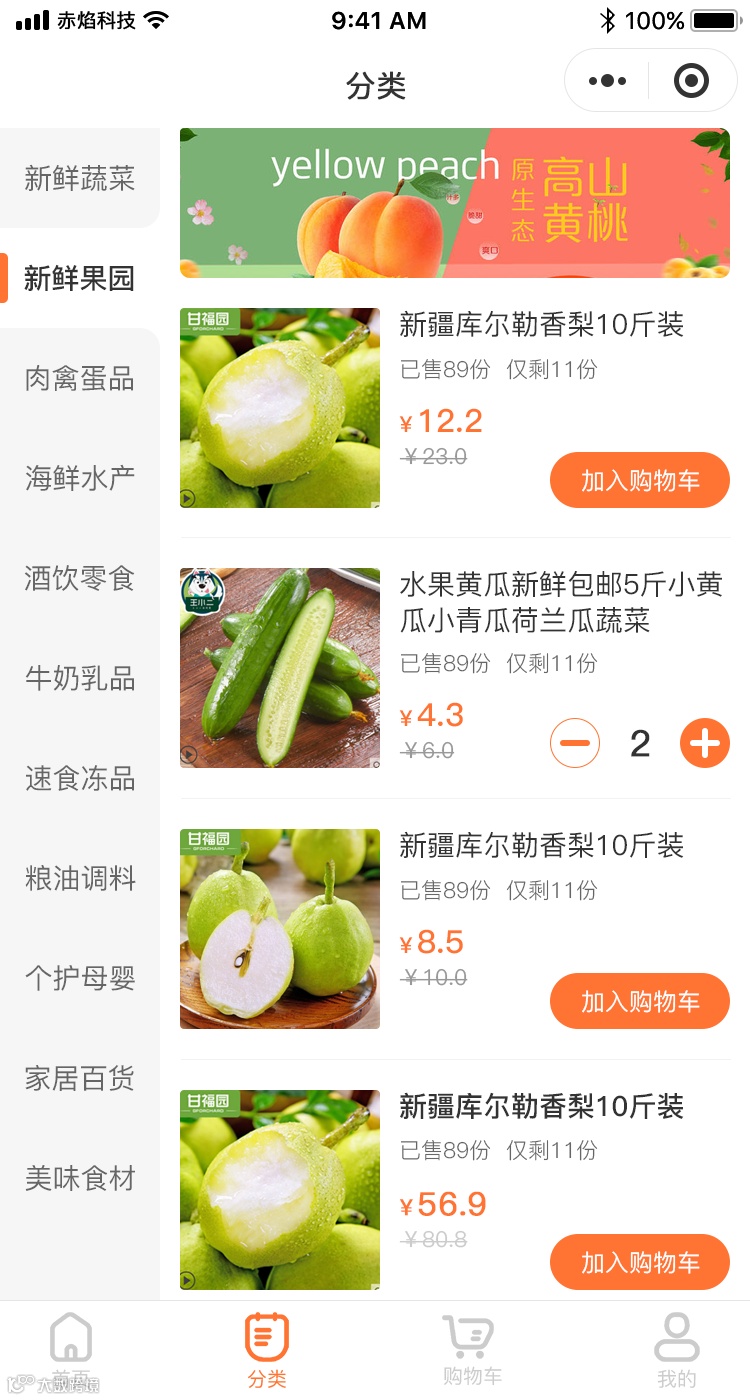This screenshot has width=750, height=1400.
Task: Go to the 牛奶乳品 category
Action: pos(80,679)
